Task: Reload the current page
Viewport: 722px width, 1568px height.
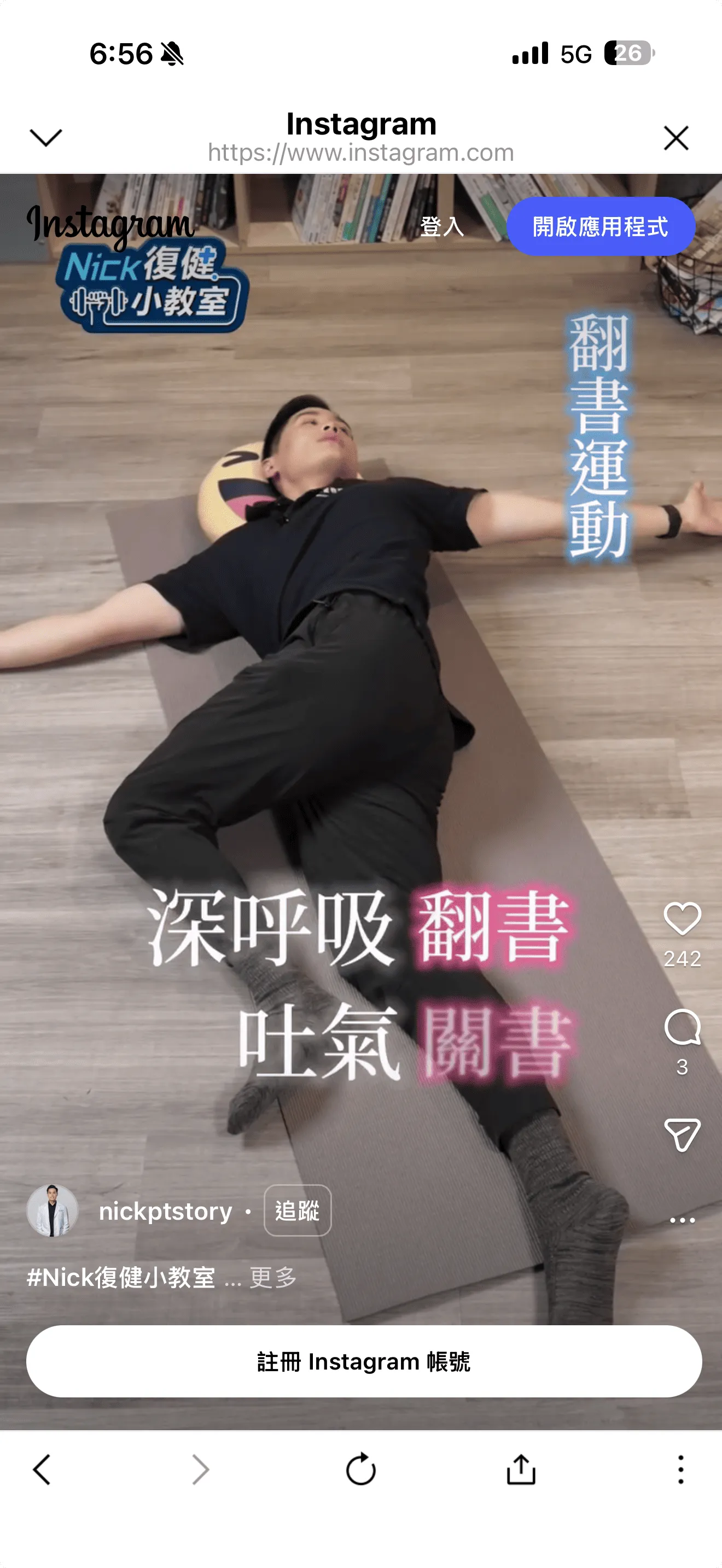Action: pyautogui.click(x=360, y=1470)
